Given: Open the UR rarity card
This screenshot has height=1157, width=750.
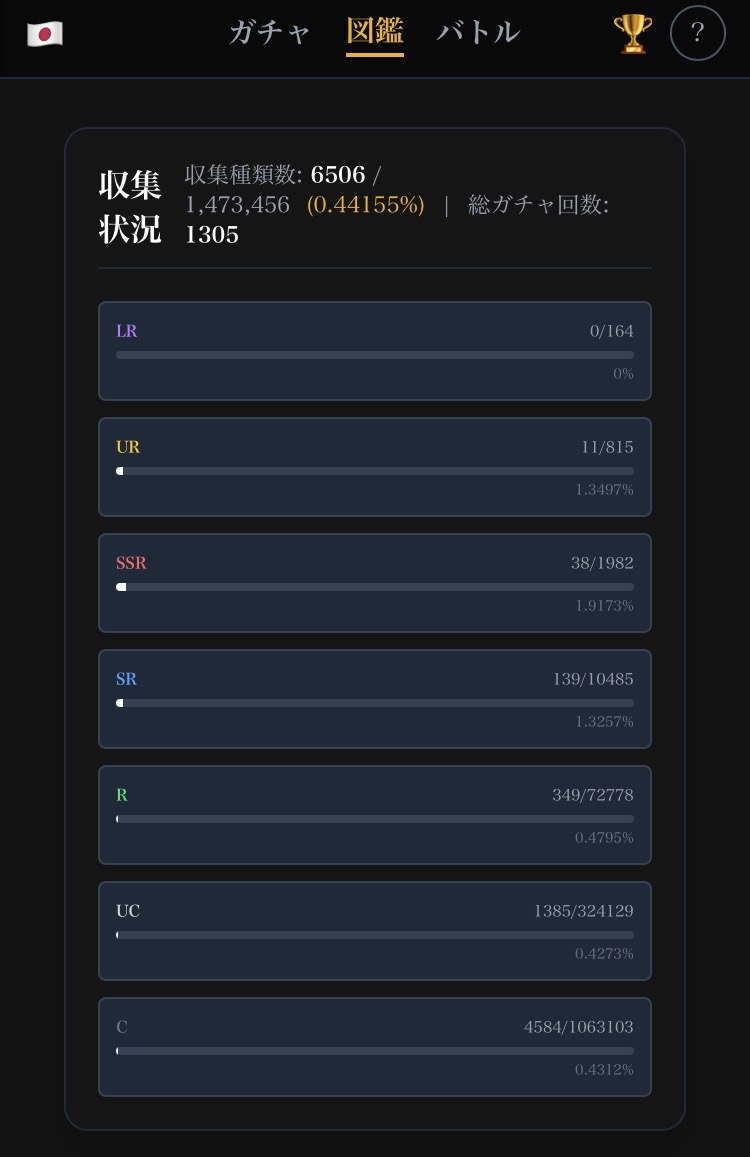Looking at the screenshot, I should pyautogui.click(x=374, y=467).
